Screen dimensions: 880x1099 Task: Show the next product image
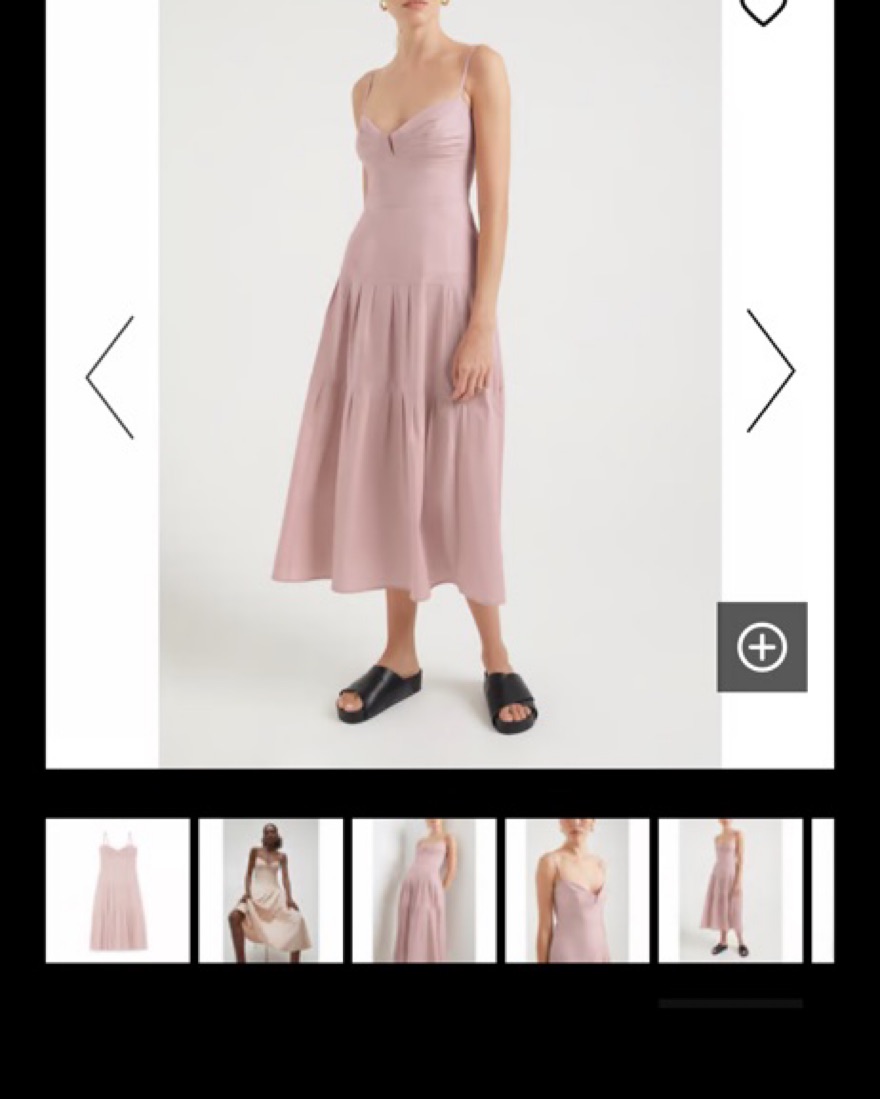click(770, 371)
